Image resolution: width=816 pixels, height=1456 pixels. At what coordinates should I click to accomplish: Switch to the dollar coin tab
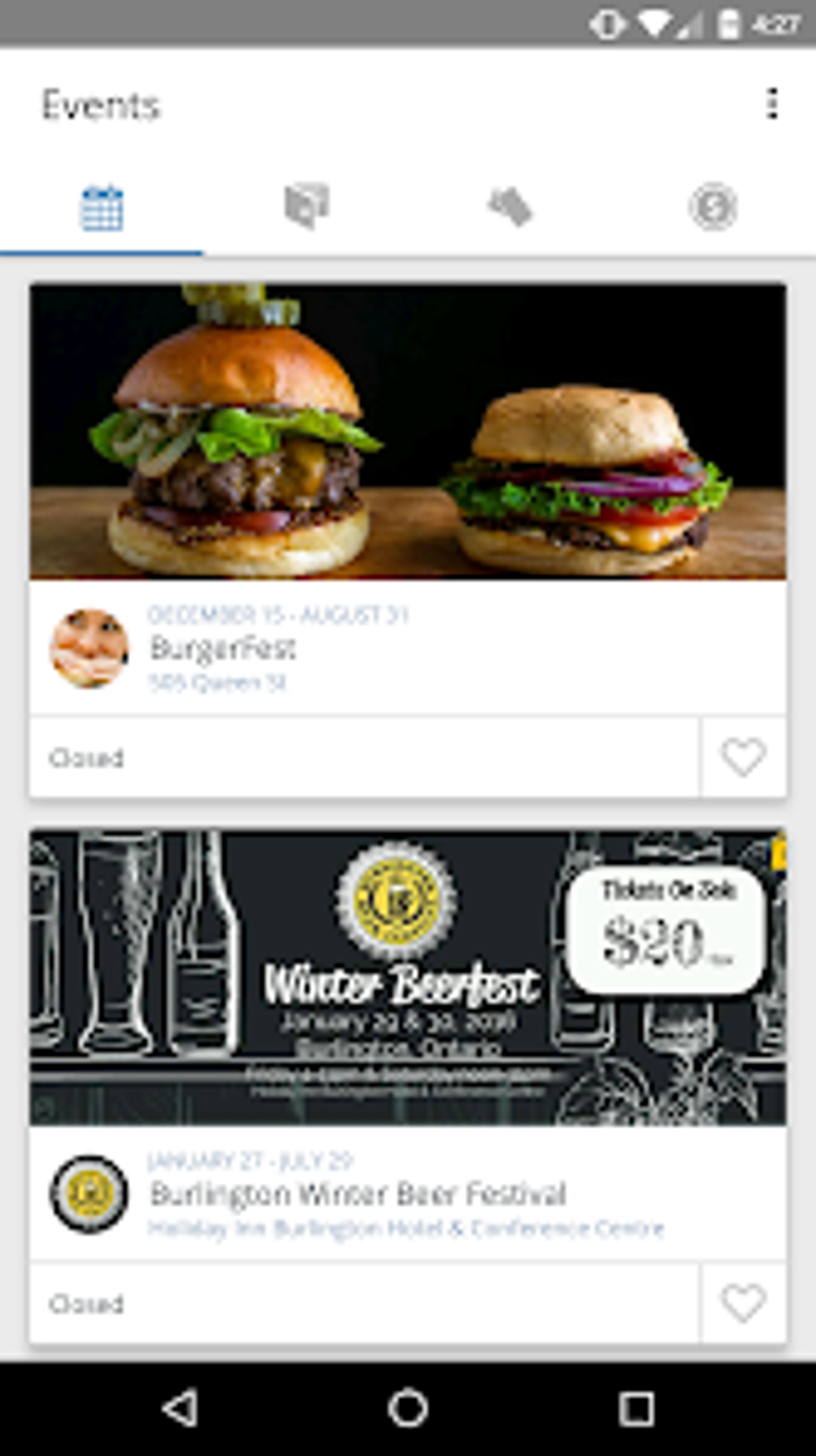click(713, 207)
